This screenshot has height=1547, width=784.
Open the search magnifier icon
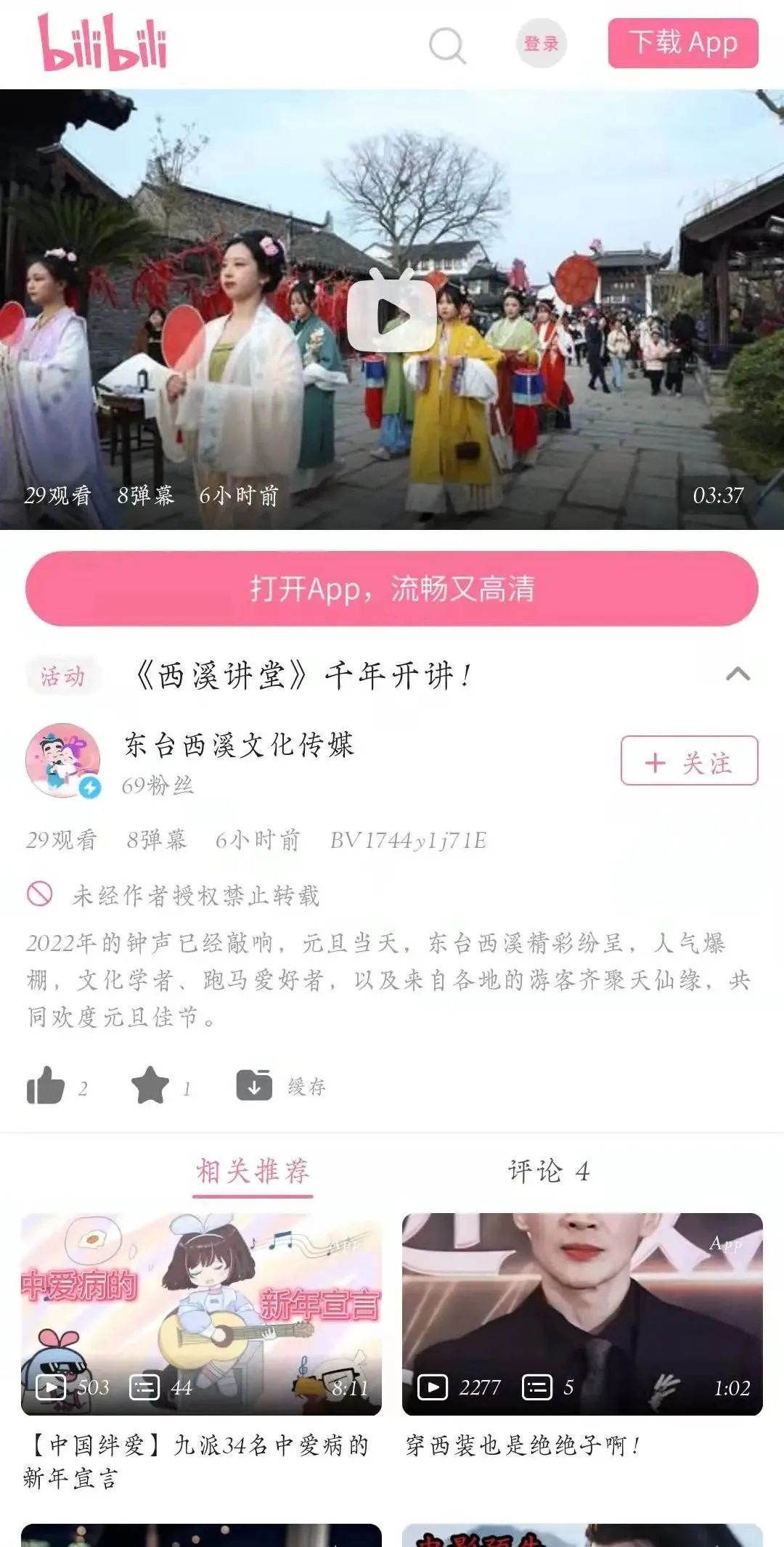click(x=446, y=45)
